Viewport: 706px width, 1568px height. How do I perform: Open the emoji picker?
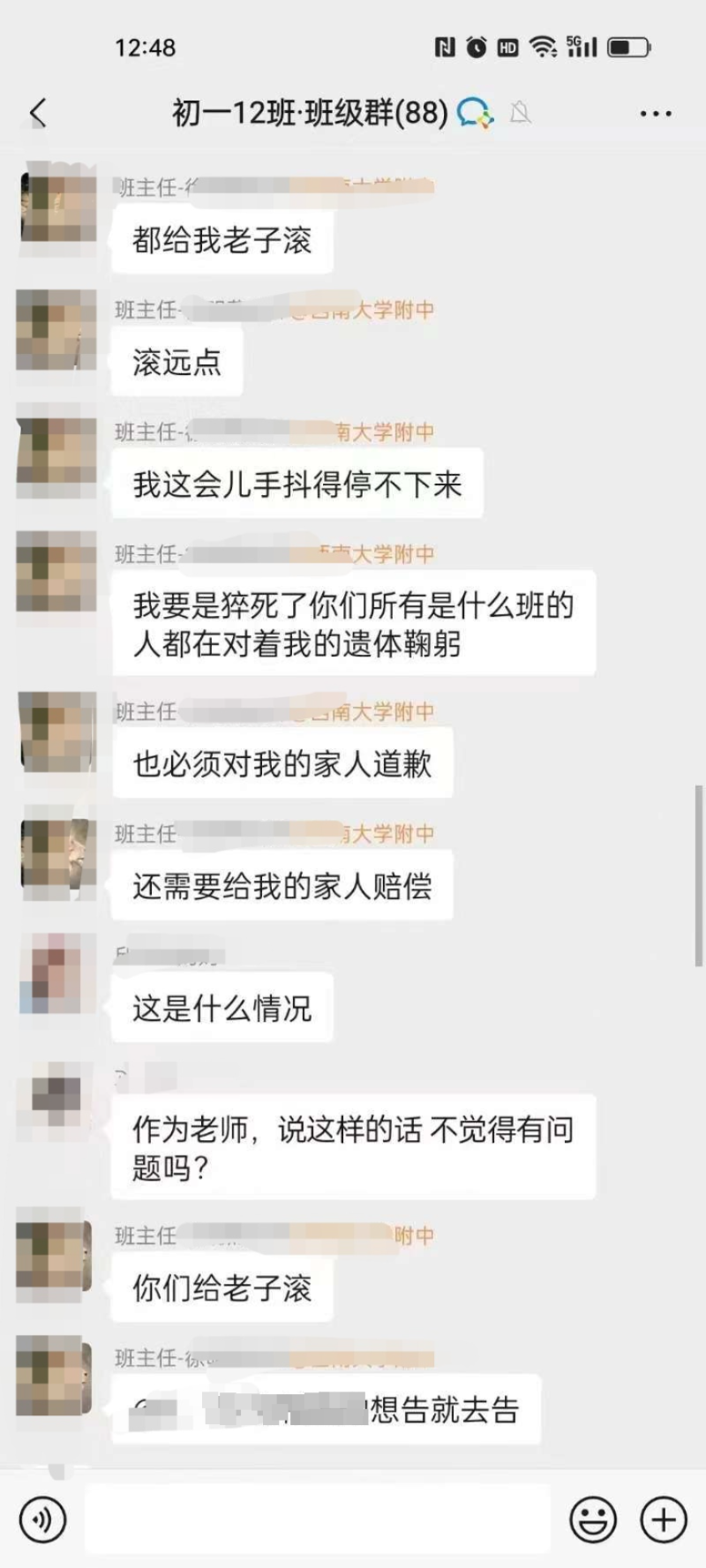[593, 1519]
